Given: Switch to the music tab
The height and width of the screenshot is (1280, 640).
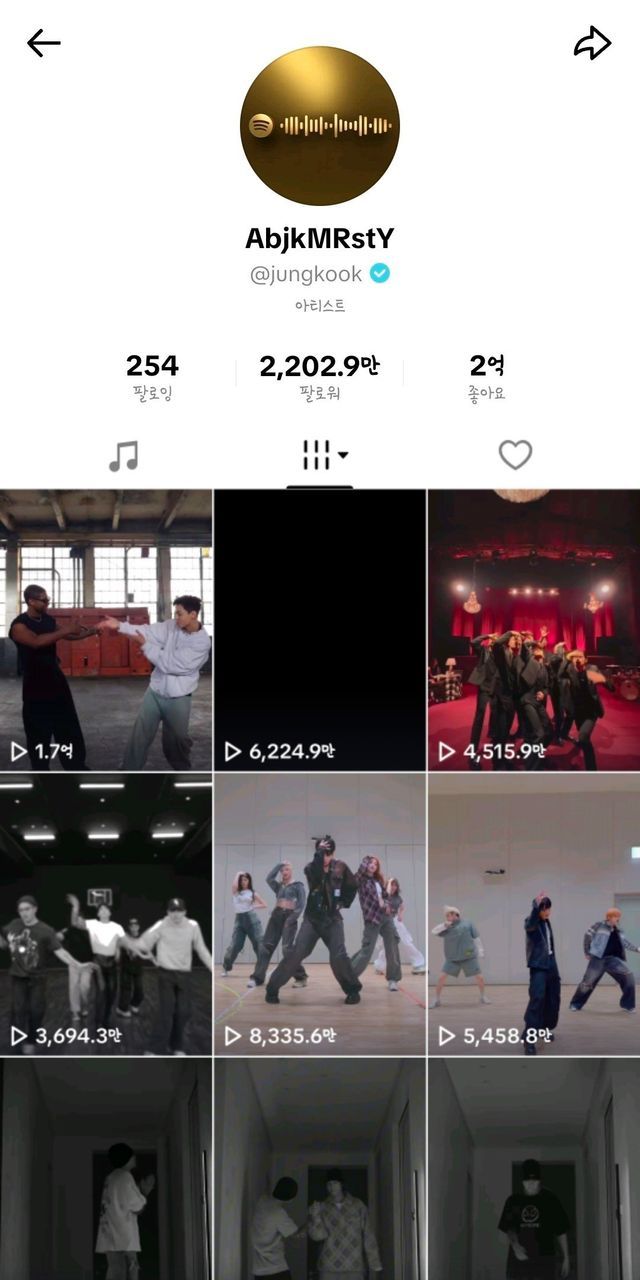Looking at the screenshot, I should pos(123,456).
